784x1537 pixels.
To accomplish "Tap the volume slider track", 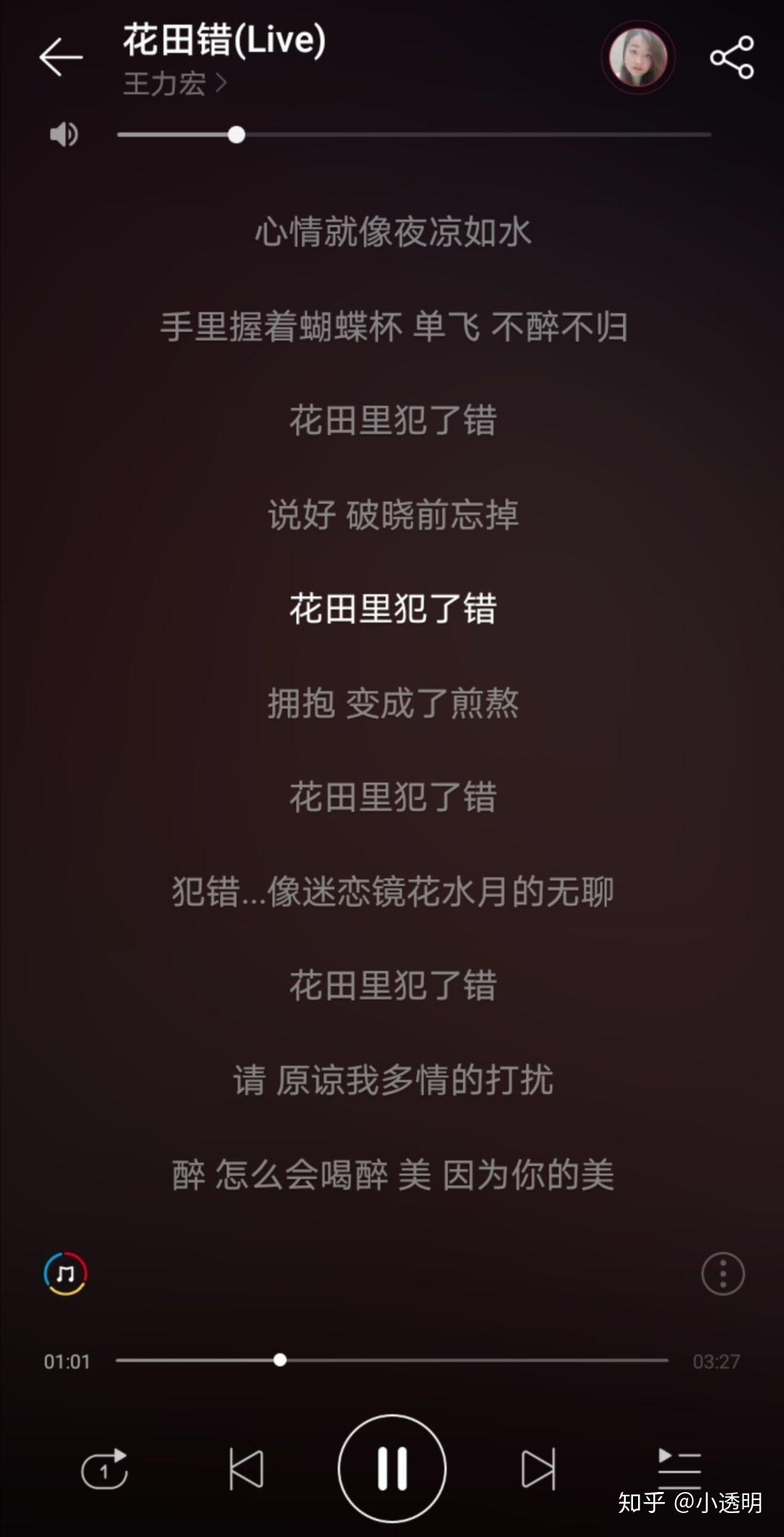I will [x=472, y=134].
